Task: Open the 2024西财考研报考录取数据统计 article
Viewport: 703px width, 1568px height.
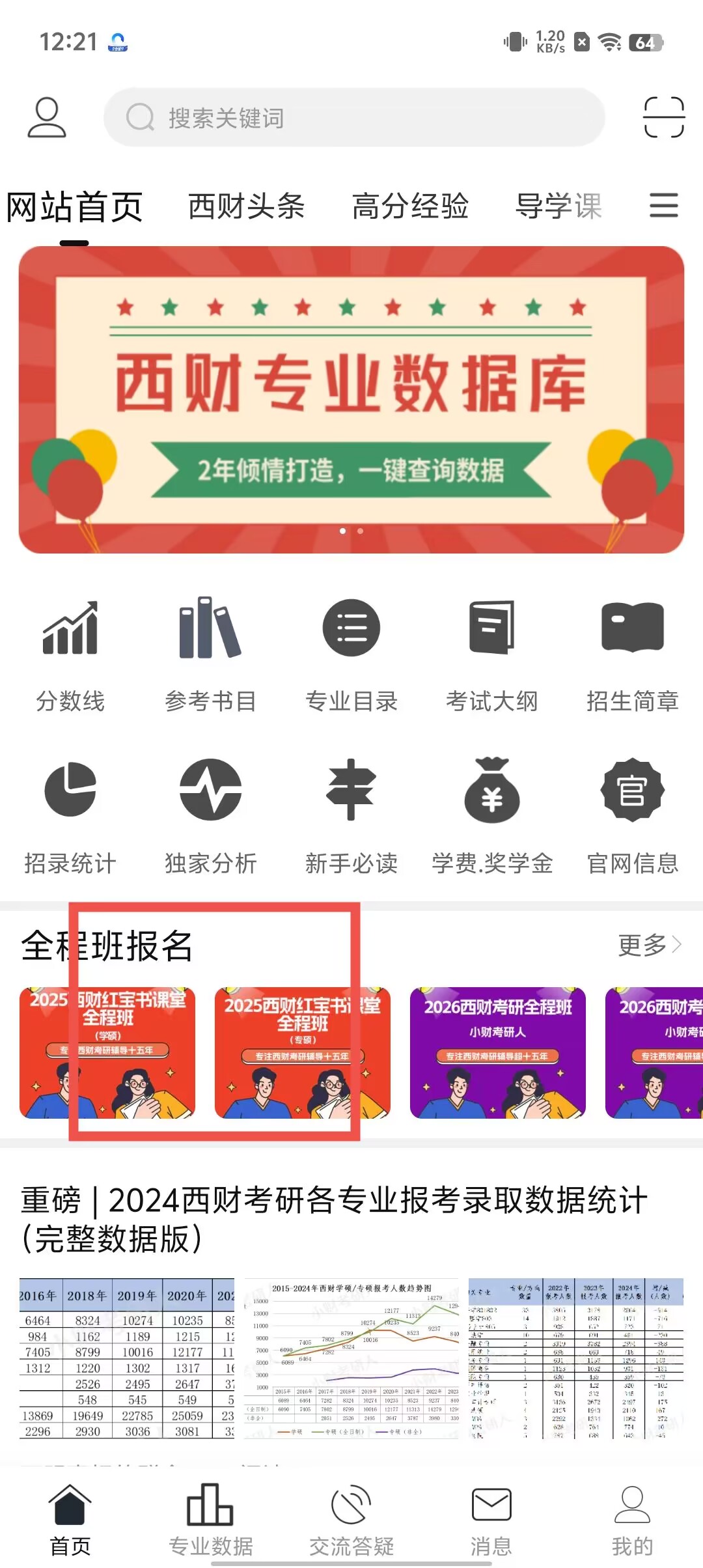Action: tap(334, 1218)
